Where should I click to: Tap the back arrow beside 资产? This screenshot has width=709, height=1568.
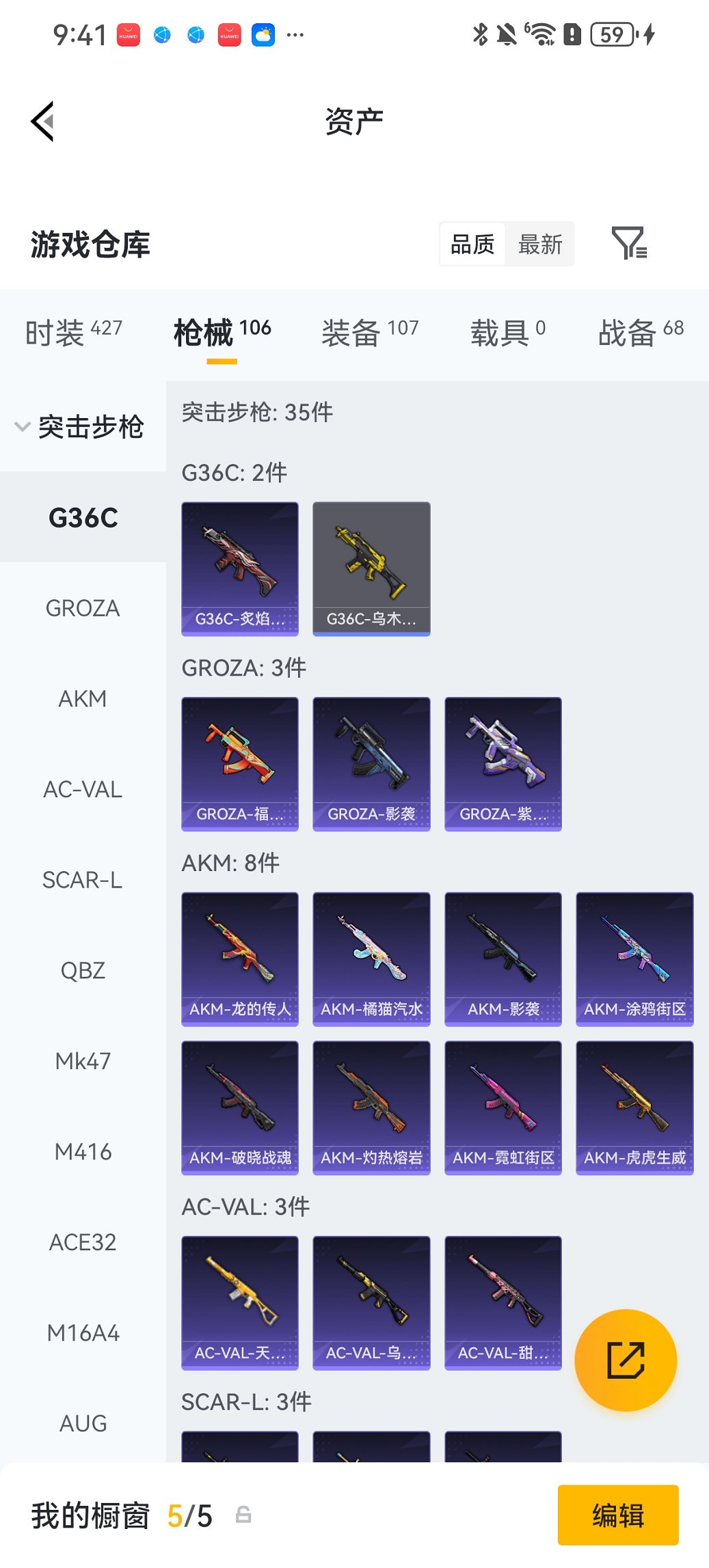(42, 120)
